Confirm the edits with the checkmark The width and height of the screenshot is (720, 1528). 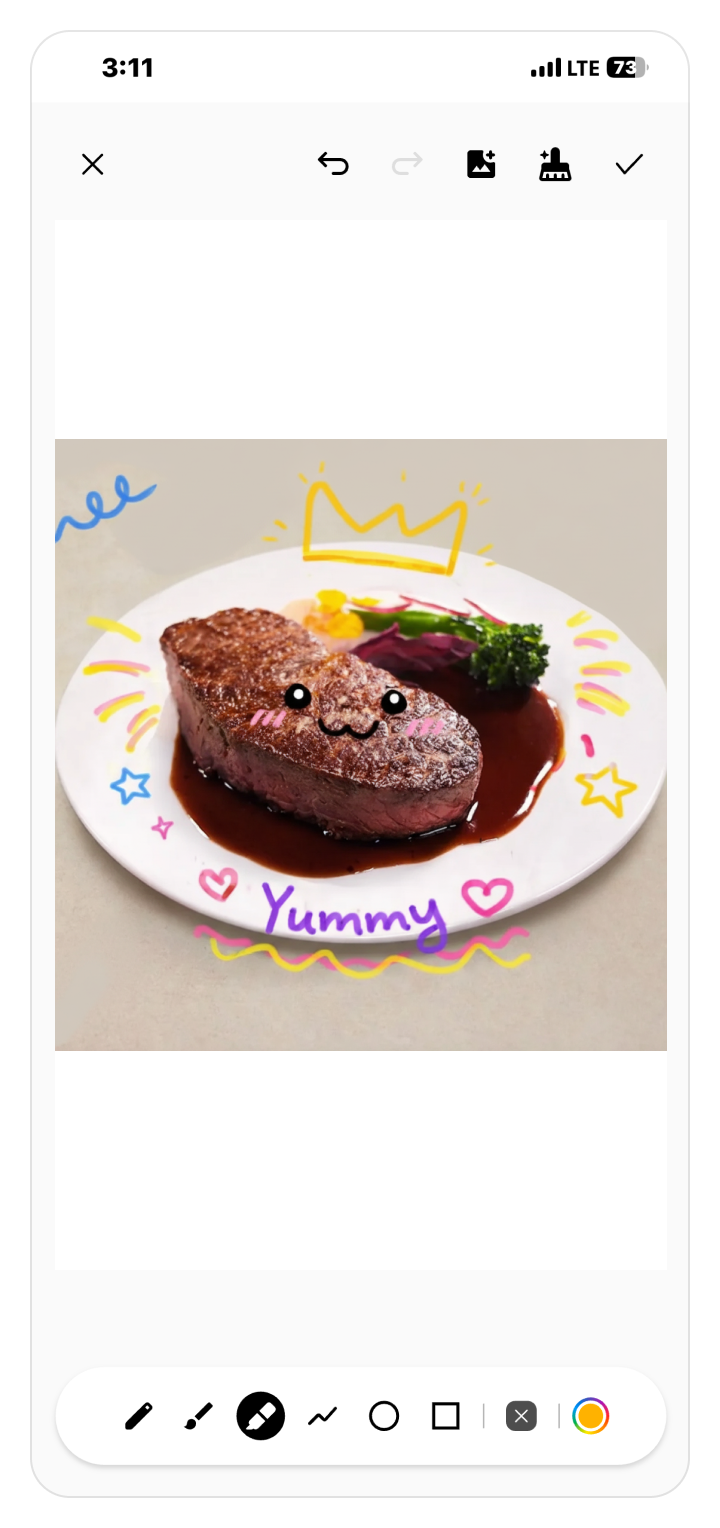click(x=629, y=164)
